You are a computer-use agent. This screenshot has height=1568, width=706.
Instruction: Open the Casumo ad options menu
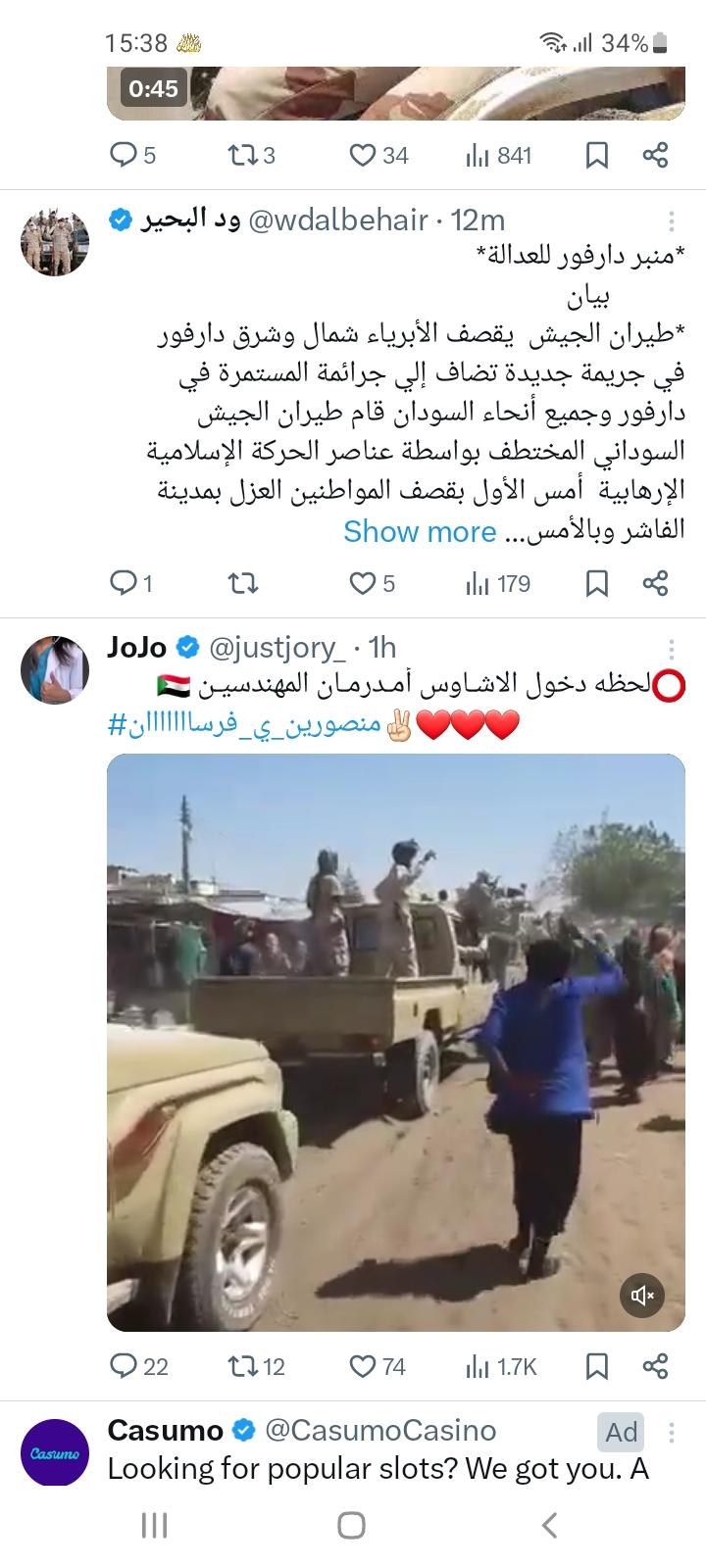click(x=672, y=1432)
